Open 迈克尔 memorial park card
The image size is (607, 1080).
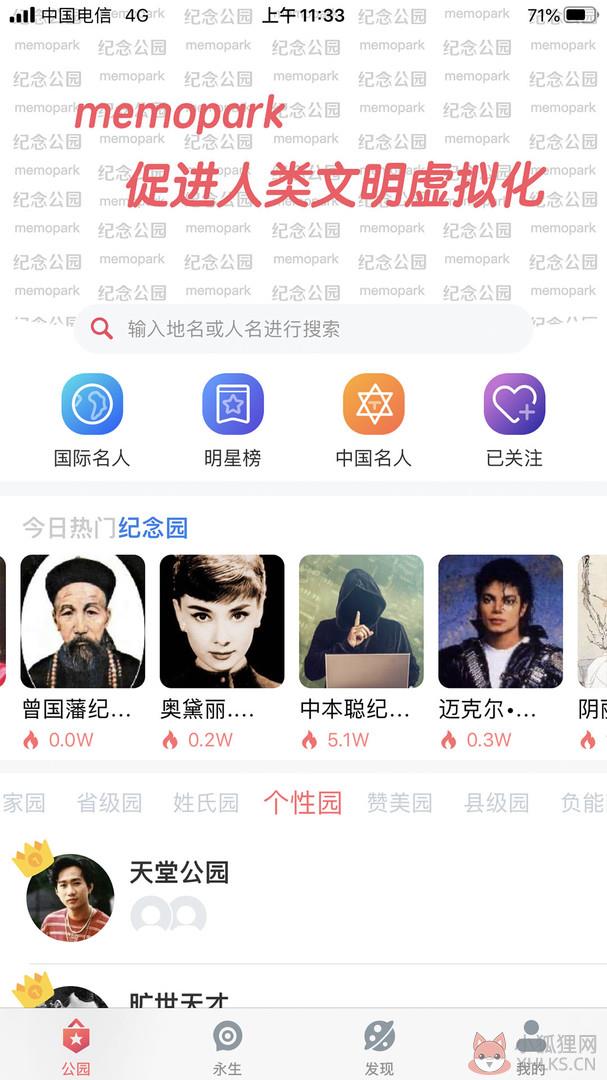[x=500, y=652]
